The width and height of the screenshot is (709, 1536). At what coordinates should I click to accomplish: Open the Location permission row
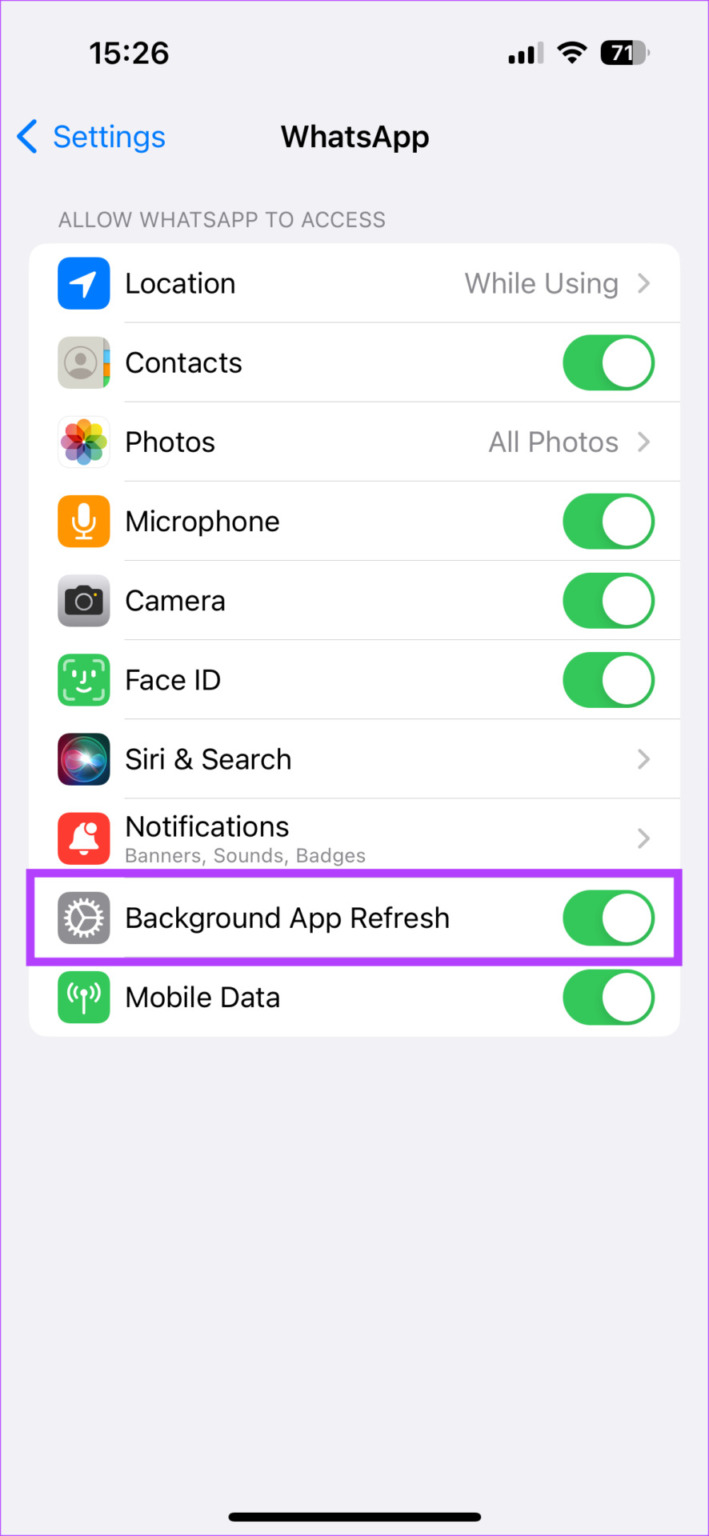(x=354, y=284)
